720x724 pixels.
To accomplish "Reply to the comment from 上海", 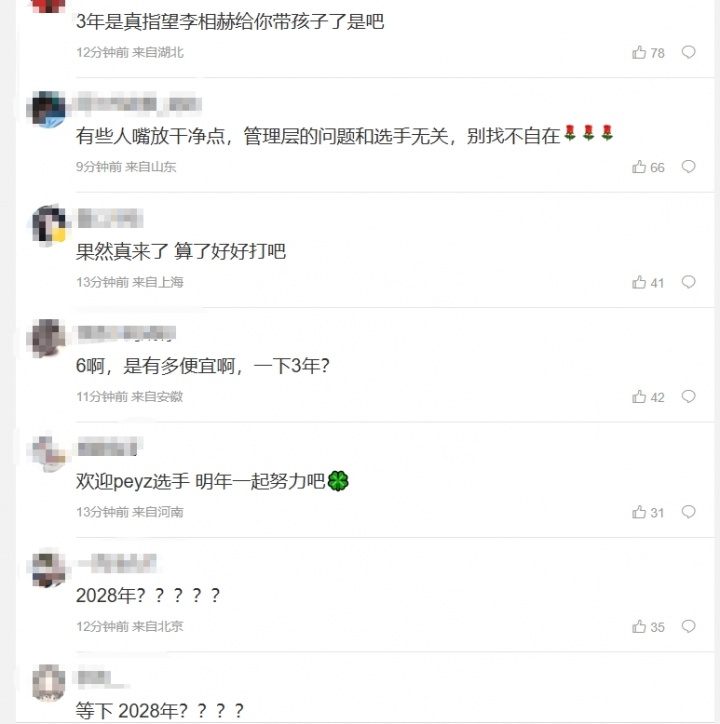I will [688, 282].
